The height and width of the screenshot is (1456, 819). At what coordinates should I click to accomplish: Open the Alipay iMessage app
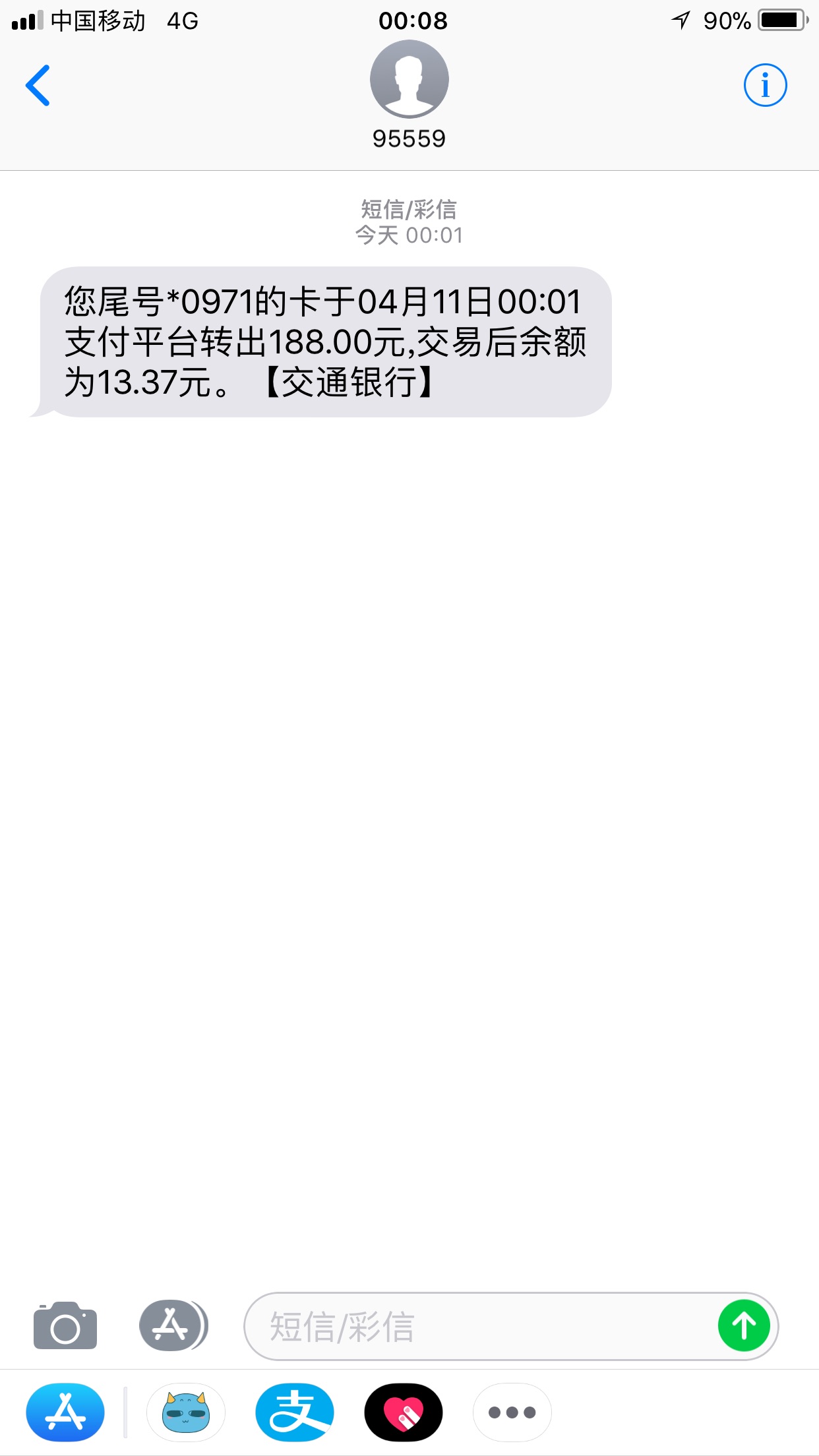click(x=295, y=1412)
